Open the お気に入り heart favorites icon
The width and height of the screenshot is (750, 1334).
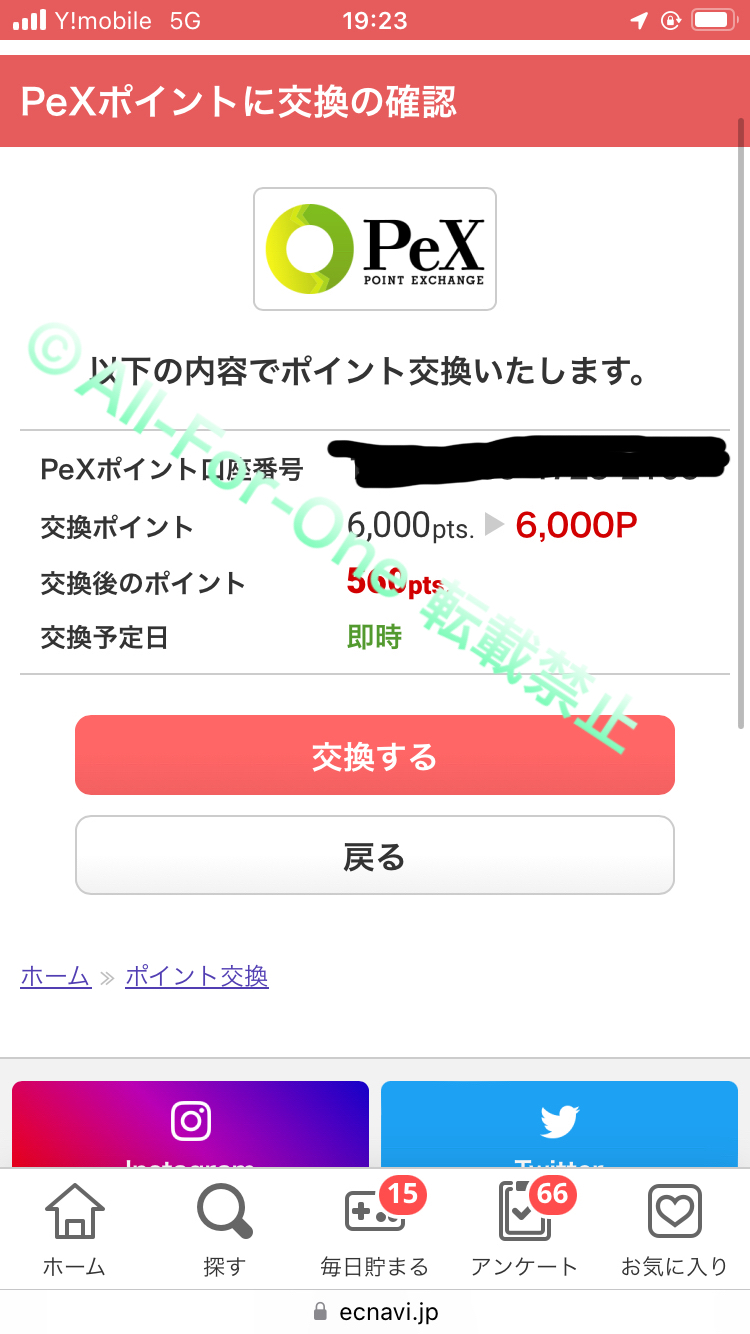click(675, 1210)
